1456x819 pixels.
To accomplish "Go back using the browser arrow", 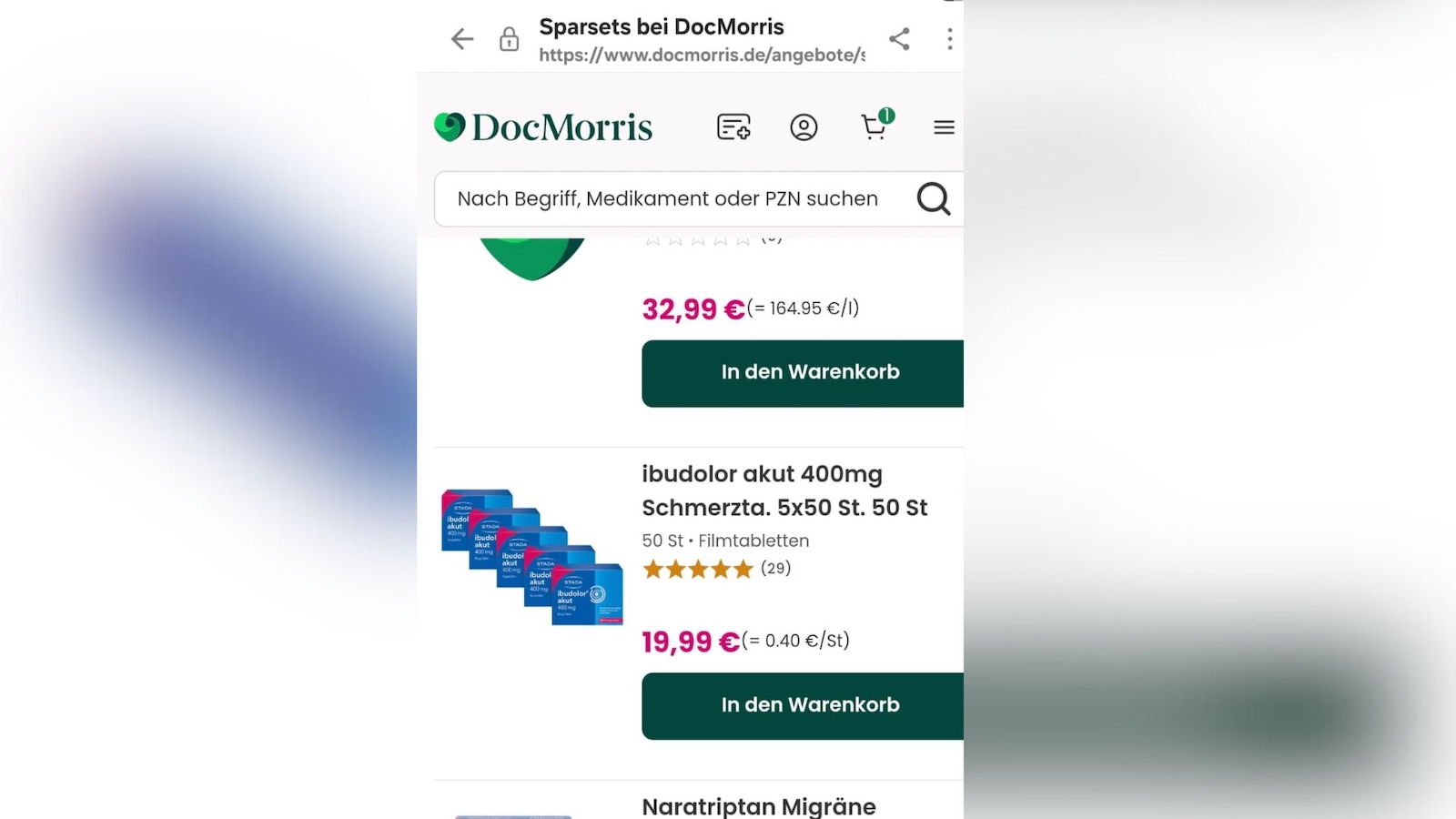I will 462,39.
